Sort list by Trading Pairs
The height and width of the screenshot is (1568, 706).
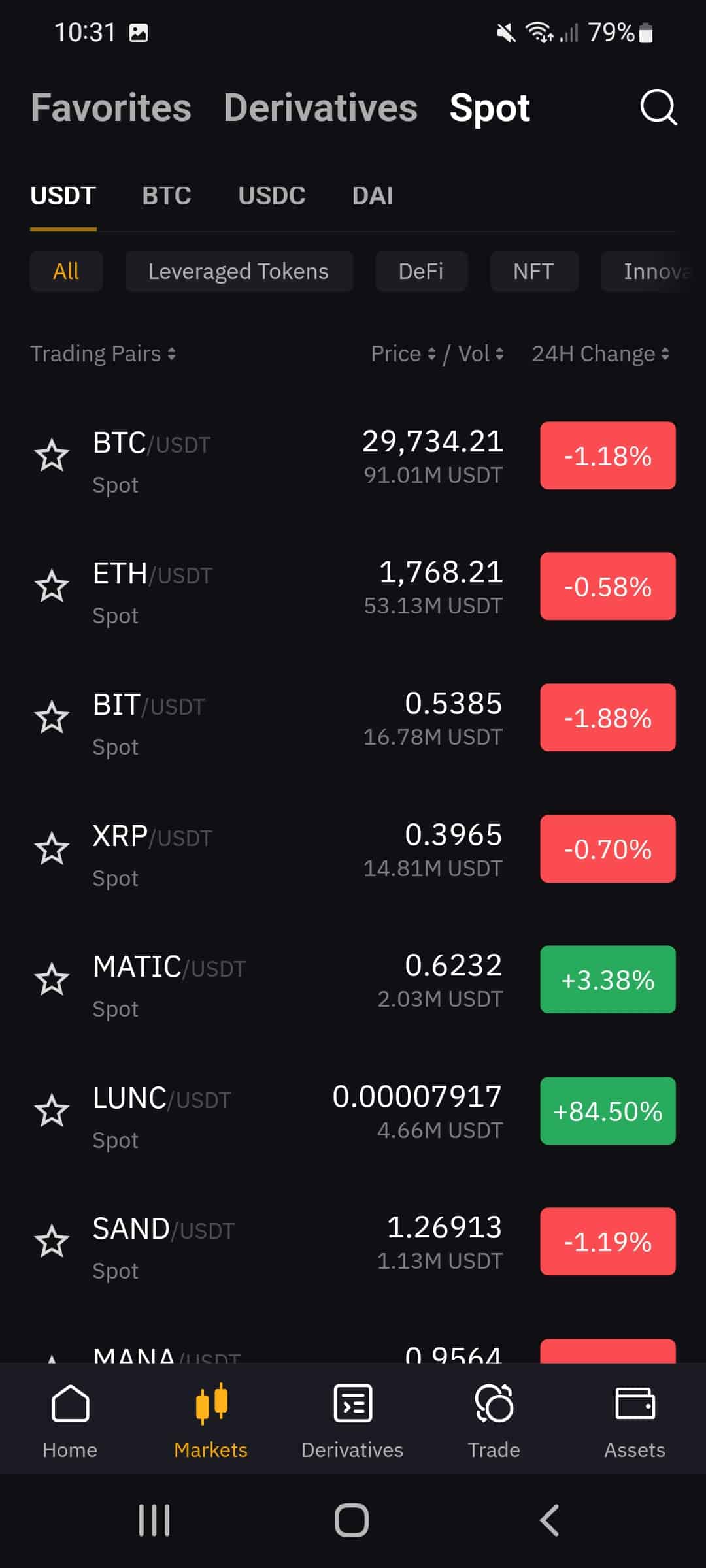[103, 353]
